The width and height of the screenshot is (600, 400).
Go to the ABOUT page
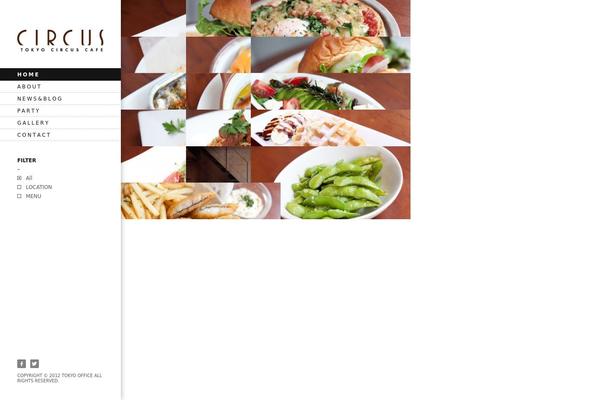pos(30,87)
